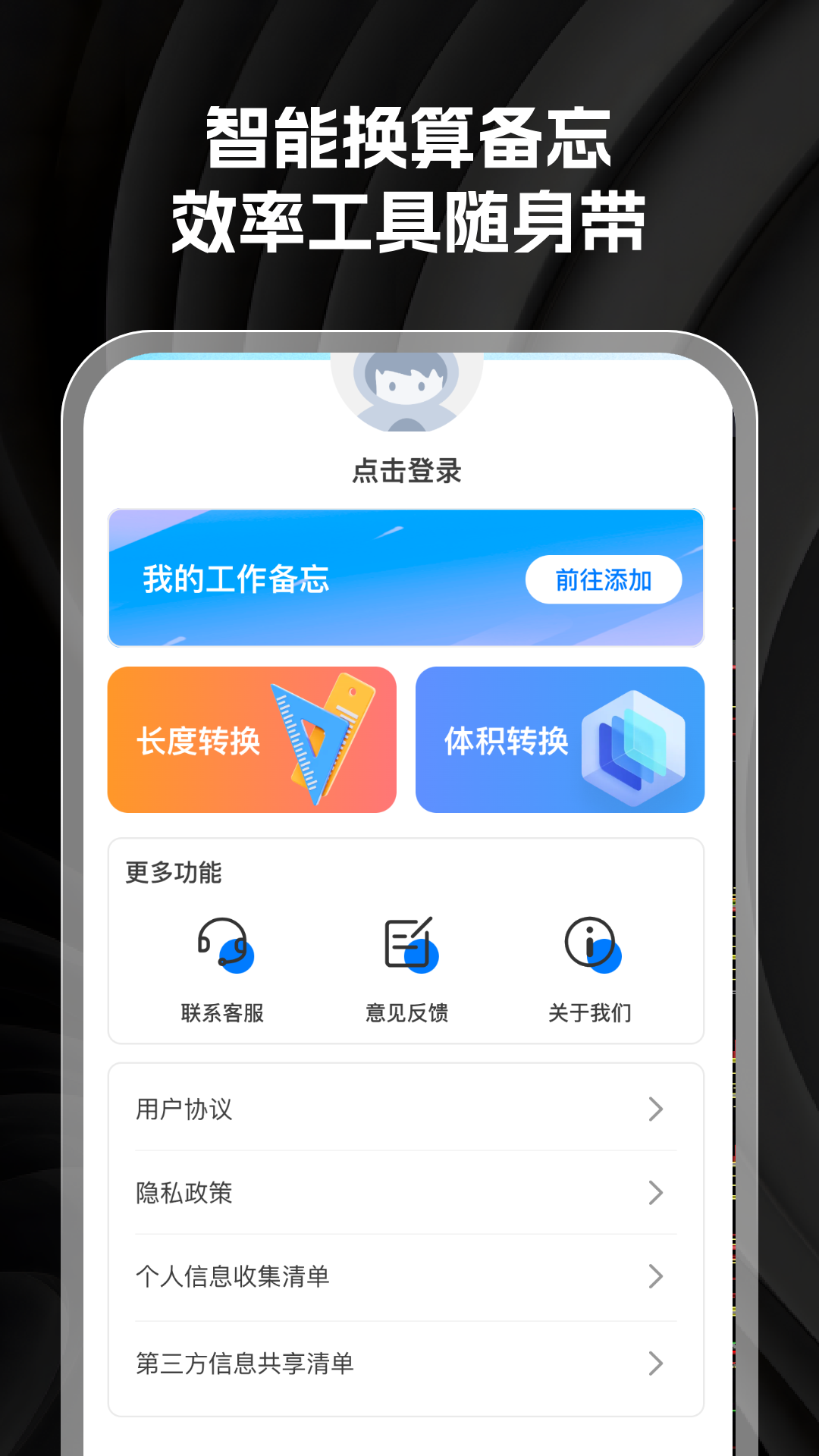Open 个人信息收集清单

(x=409, y=1277)
